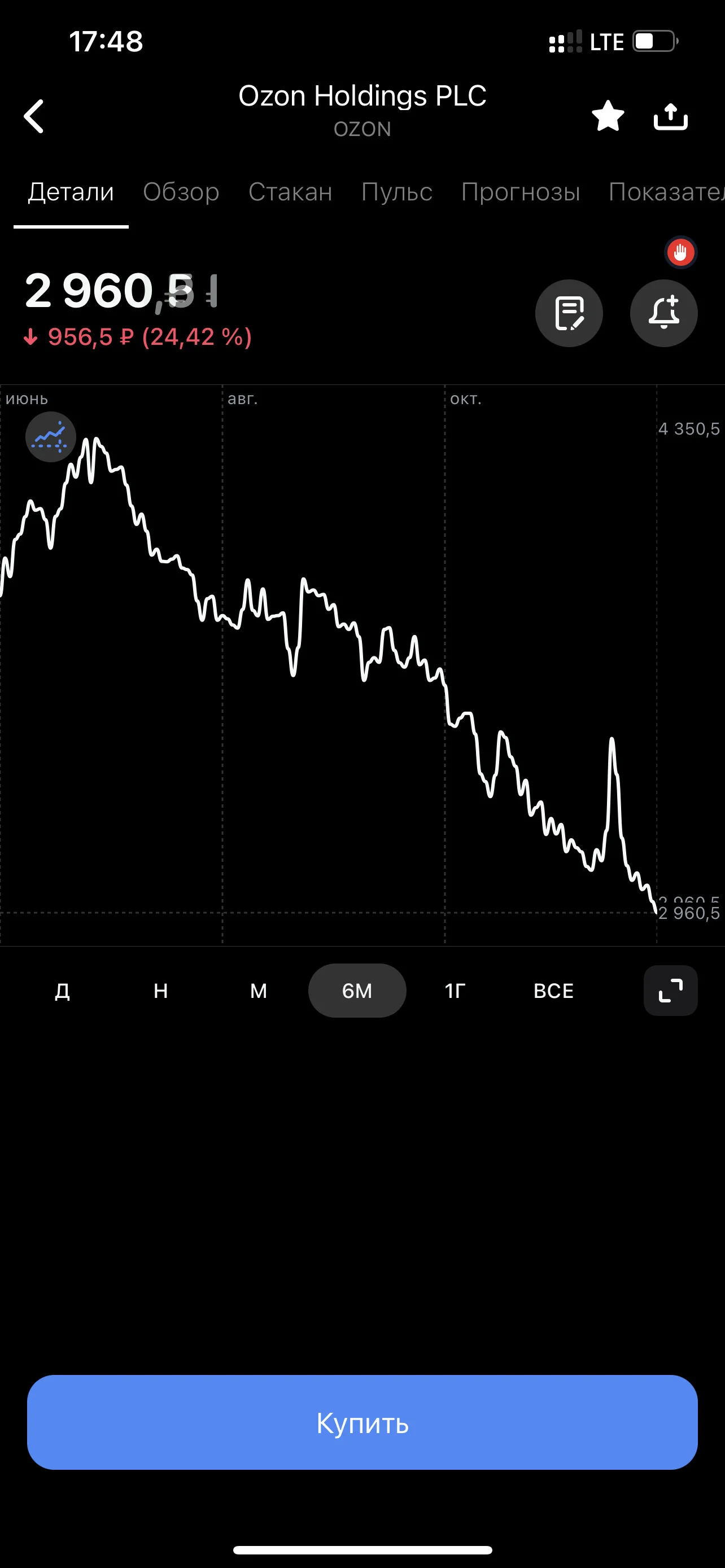Choose the М chart period
Image resolution: width=725 pixels, height=1568 pixels.
(x=259, y=991)
